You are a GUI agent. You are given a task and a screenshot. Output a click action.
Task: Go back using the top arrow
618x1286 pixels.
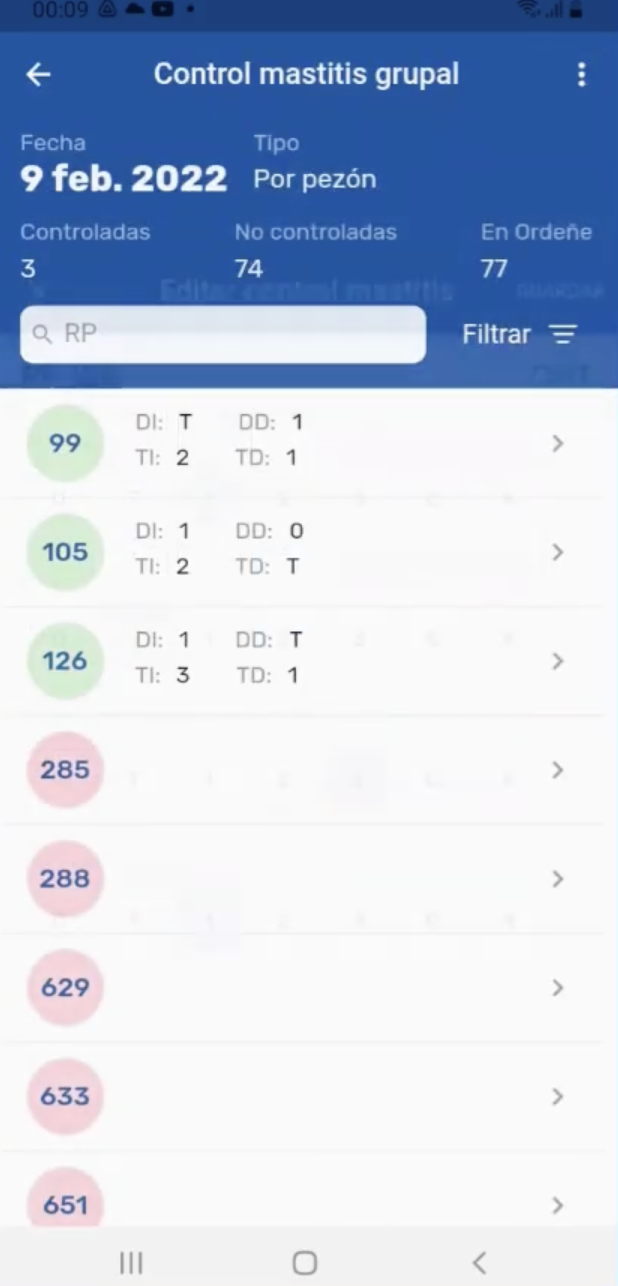tap(38, 75)
